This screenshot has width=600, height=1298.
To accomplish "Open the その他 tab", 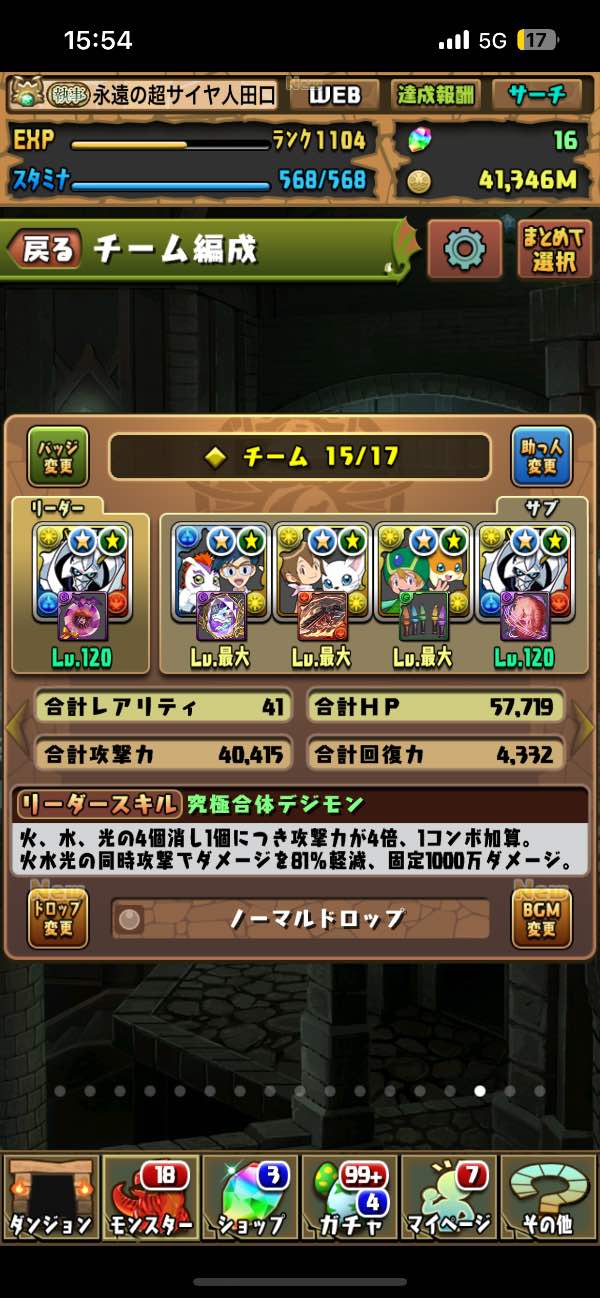I will point(548,1196).
